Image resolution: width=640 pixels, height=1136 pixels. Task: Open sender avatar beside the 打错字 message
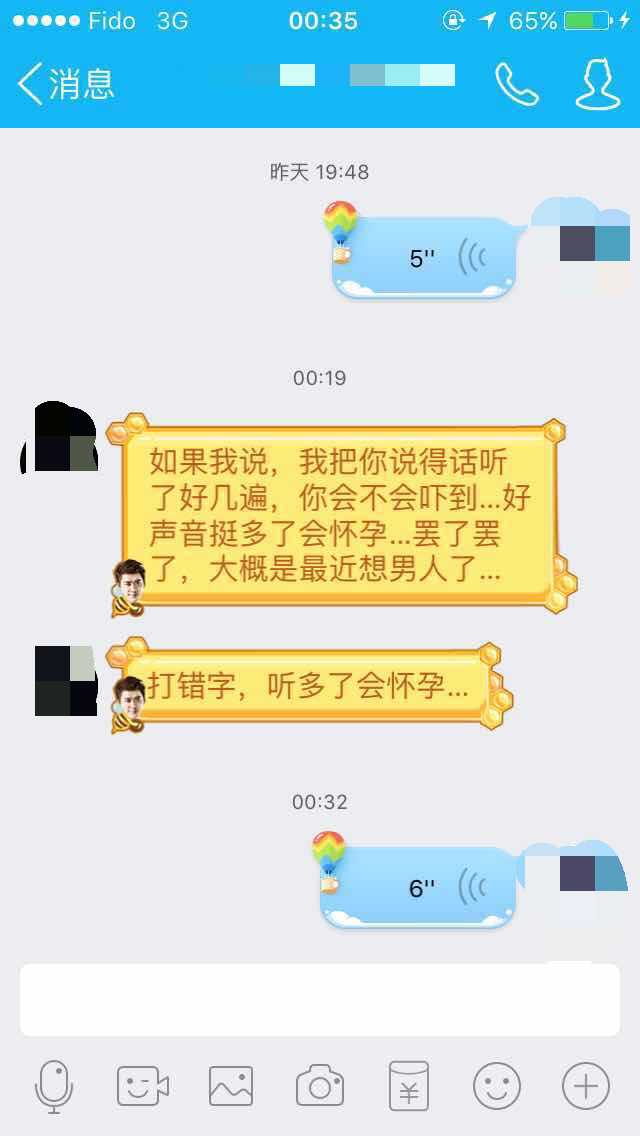[65, 681]
